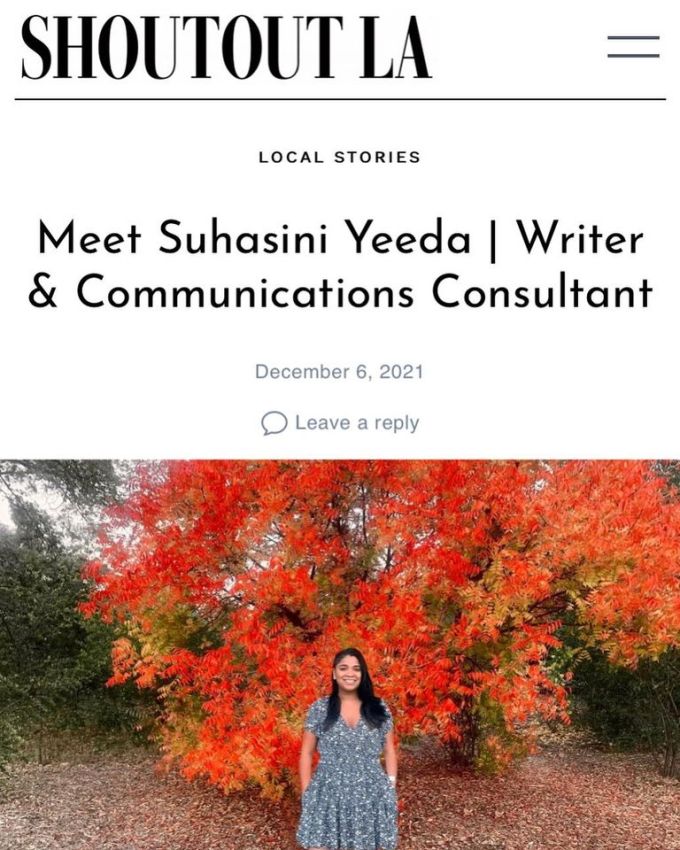Go to Shoutout LA homepage via the site logo
Image resolution: width=680 pixels, height=850 pixels.
pyautogui.click(x=226, y=48)
